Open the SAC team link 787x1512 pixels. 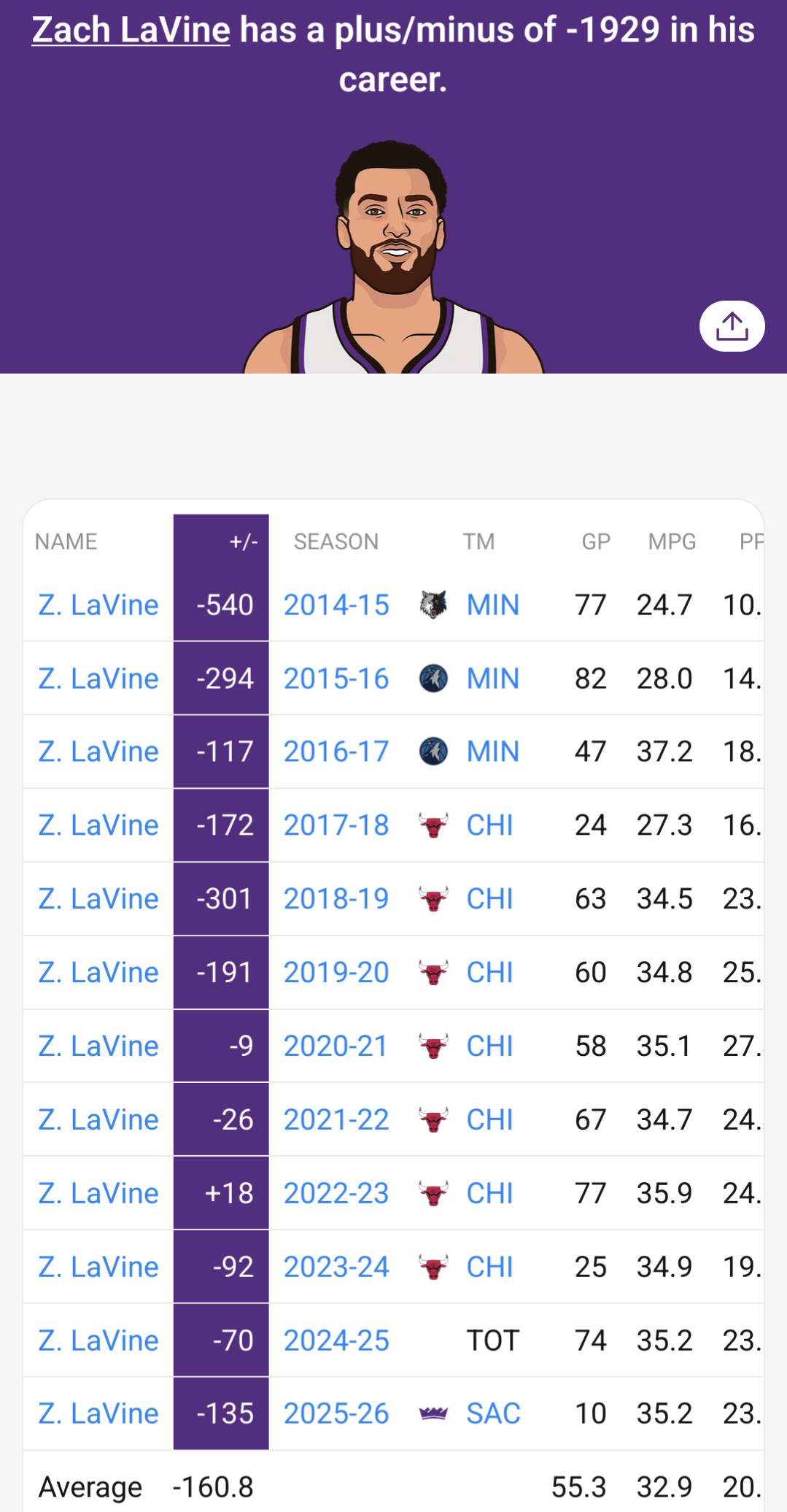pos(493,1414)
